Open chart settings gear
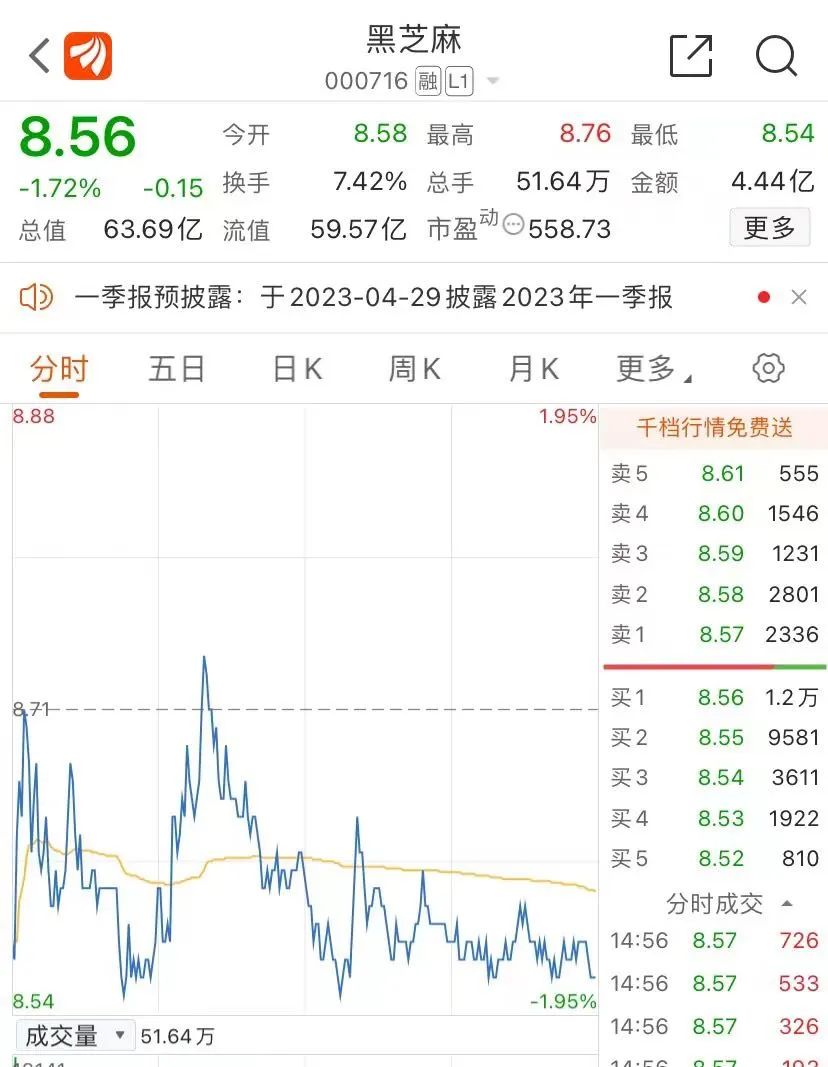This screenshot has height=1067, width=828. (768, 368)
